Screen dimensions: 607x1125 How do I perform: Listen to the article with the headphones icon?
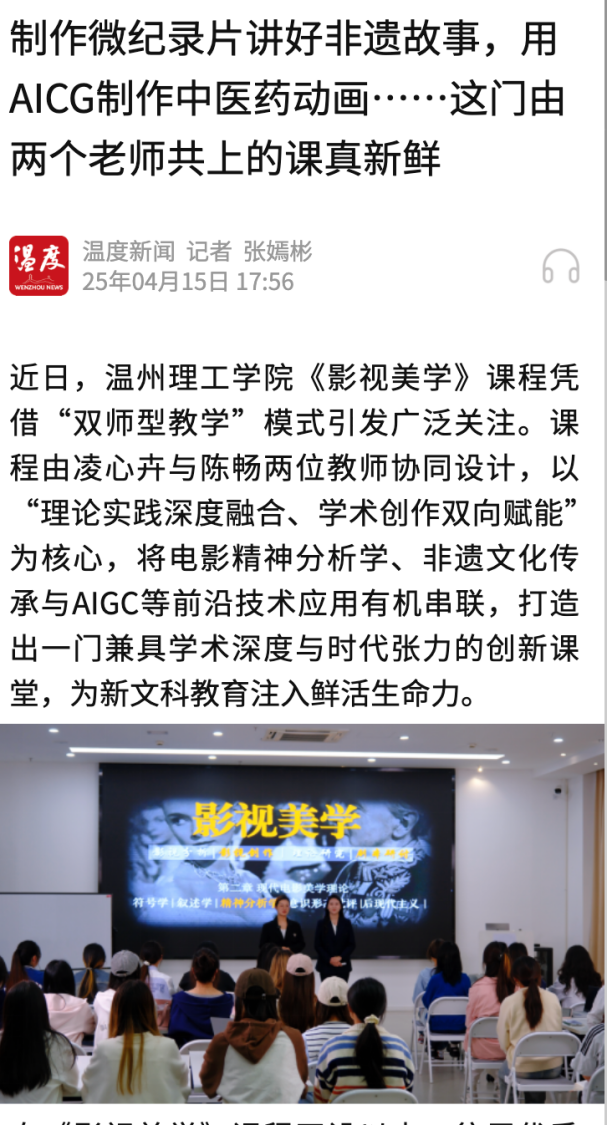pos(561,266)
